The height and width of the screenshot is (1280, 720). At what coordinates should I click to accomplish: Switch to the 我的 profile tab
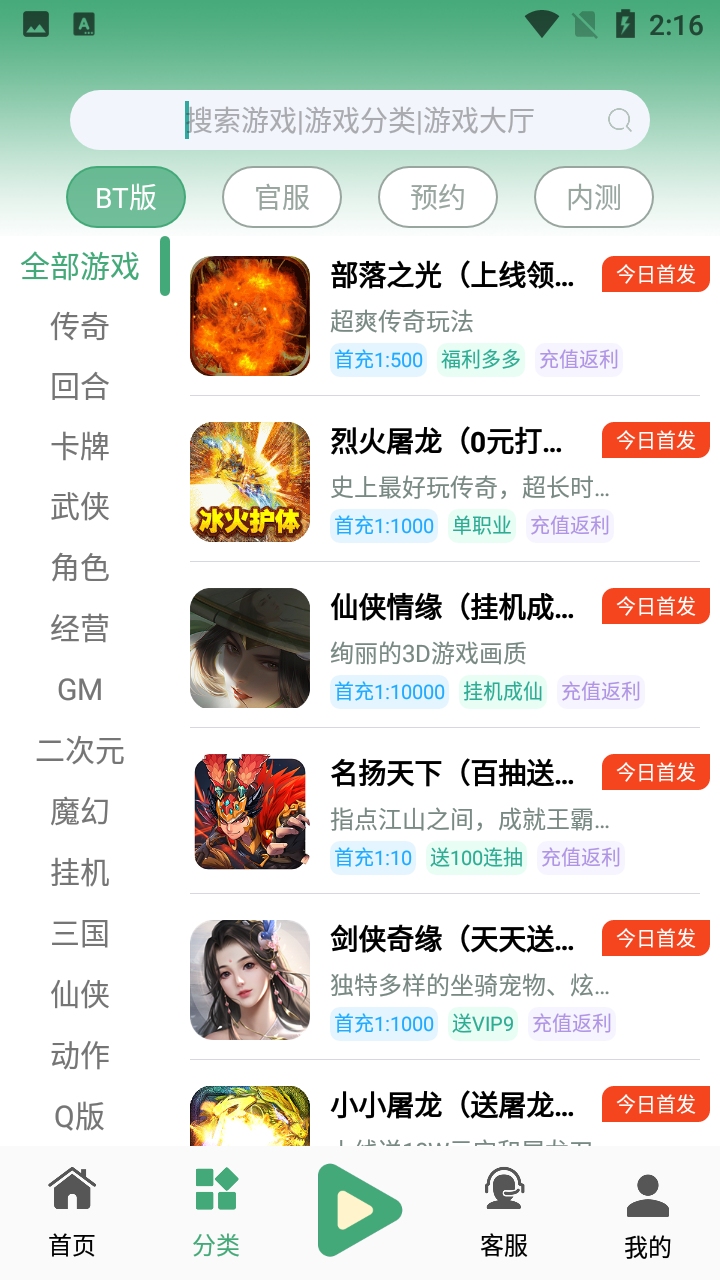[x=647, y=1214]
